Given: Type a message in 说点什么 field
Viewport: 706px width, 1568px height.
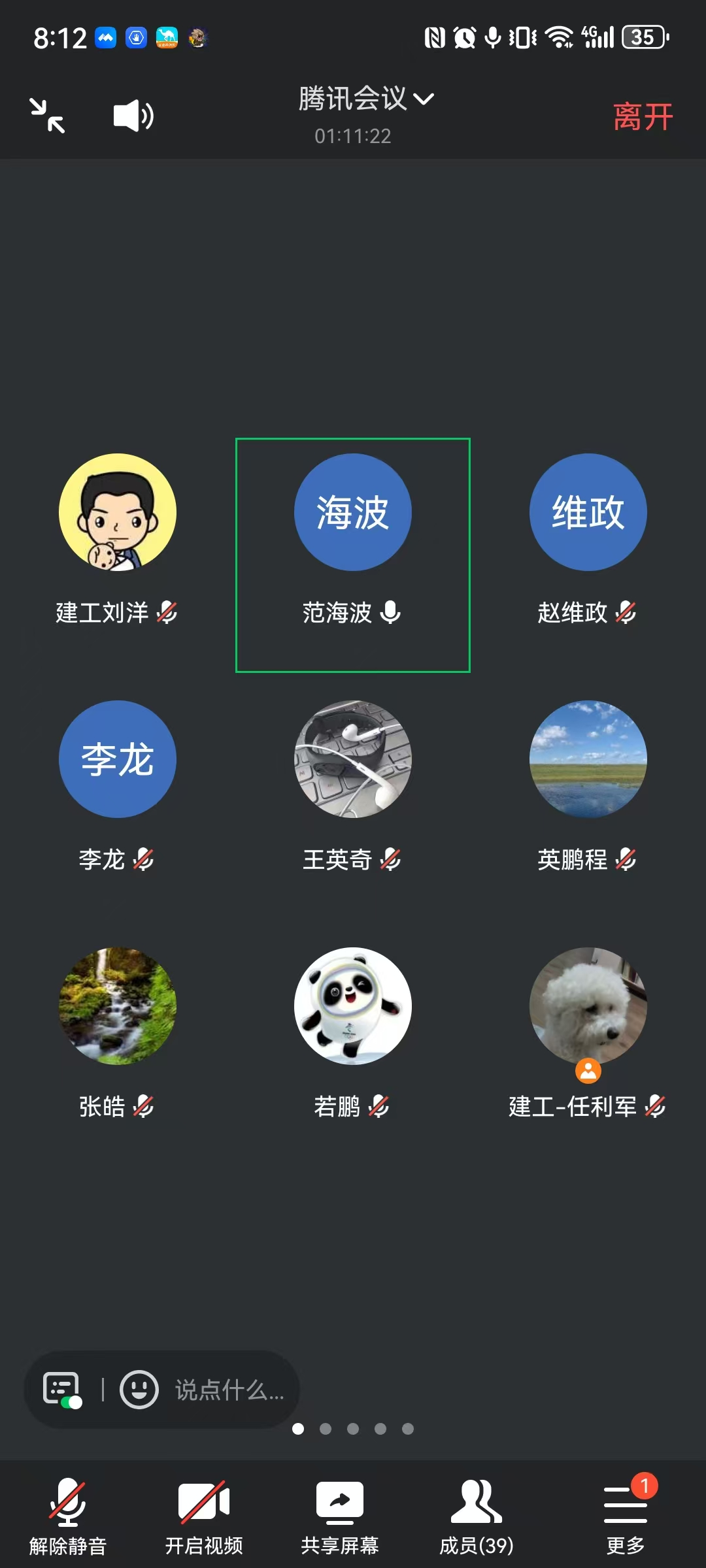Looking at the screenshot, I should click(229, 1390).
